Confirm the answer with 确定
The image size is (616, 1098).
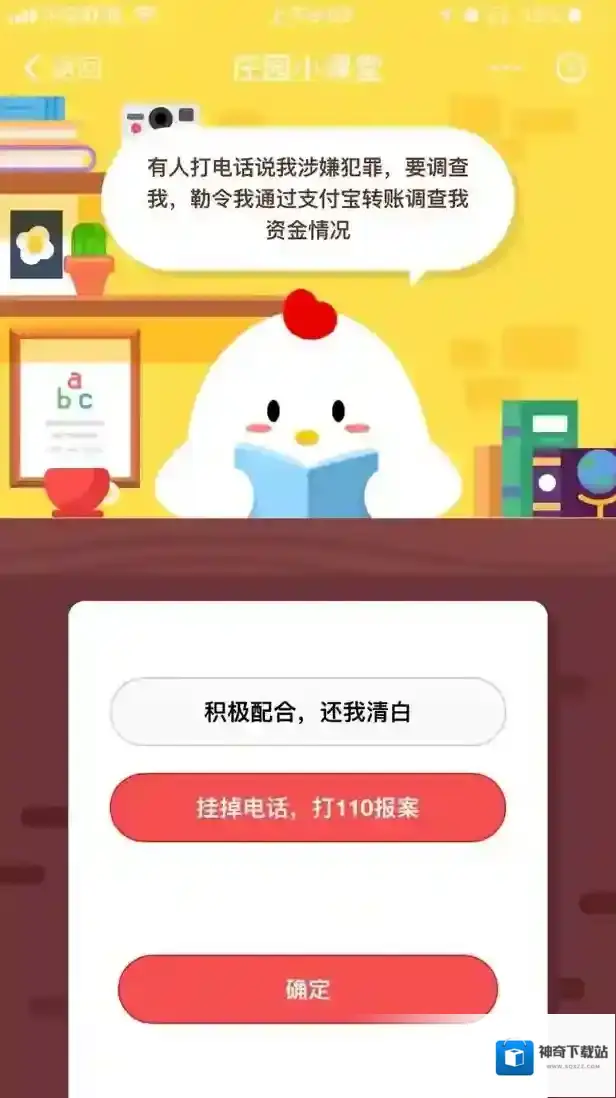(308, 990)
